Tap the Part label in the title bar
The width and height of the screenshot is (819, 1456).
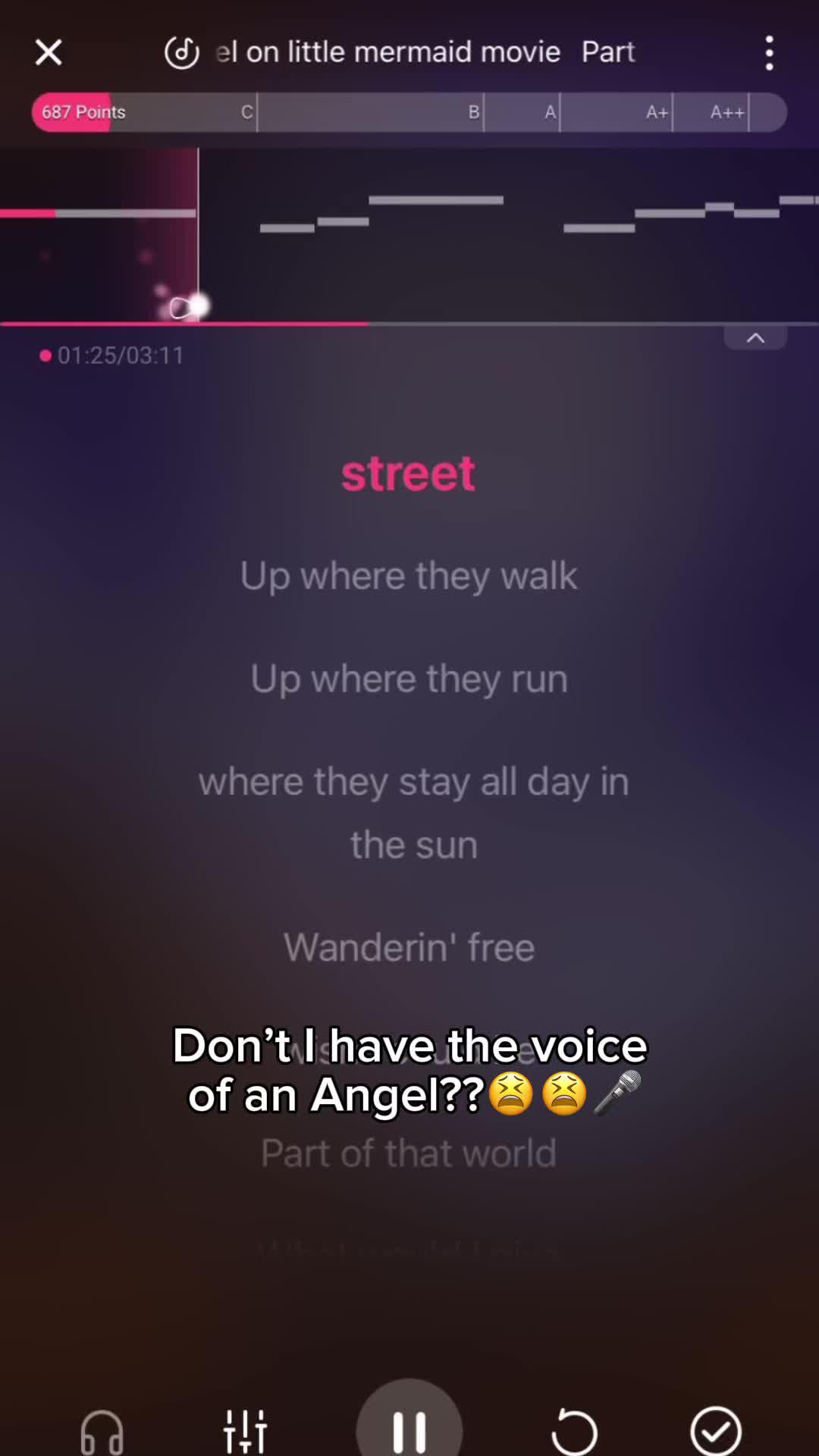tap(608, 52)
